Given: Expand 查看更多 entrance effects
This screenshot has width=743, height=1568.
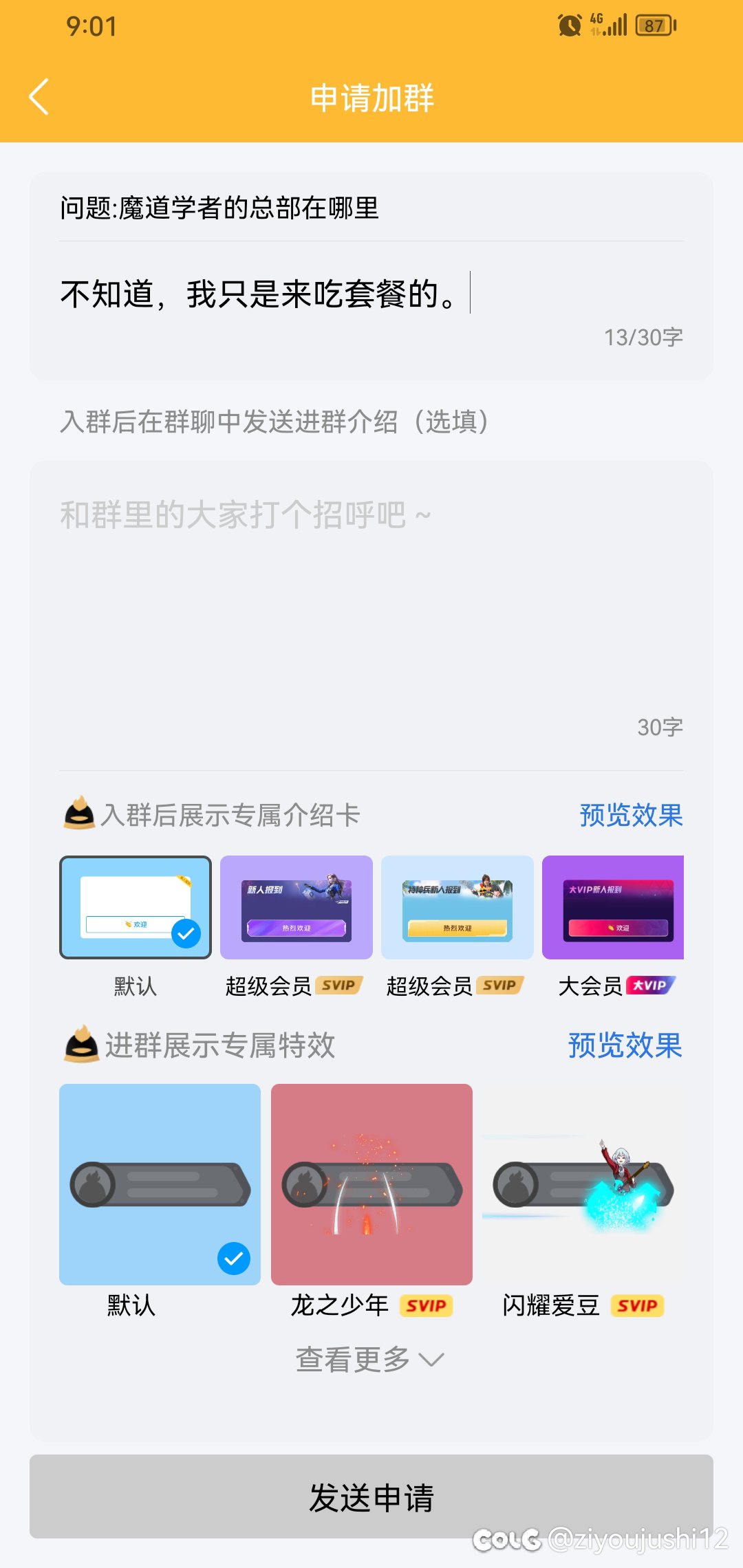Looking at the screenshot, I should pyautogui.click(x=370, y=1359).
